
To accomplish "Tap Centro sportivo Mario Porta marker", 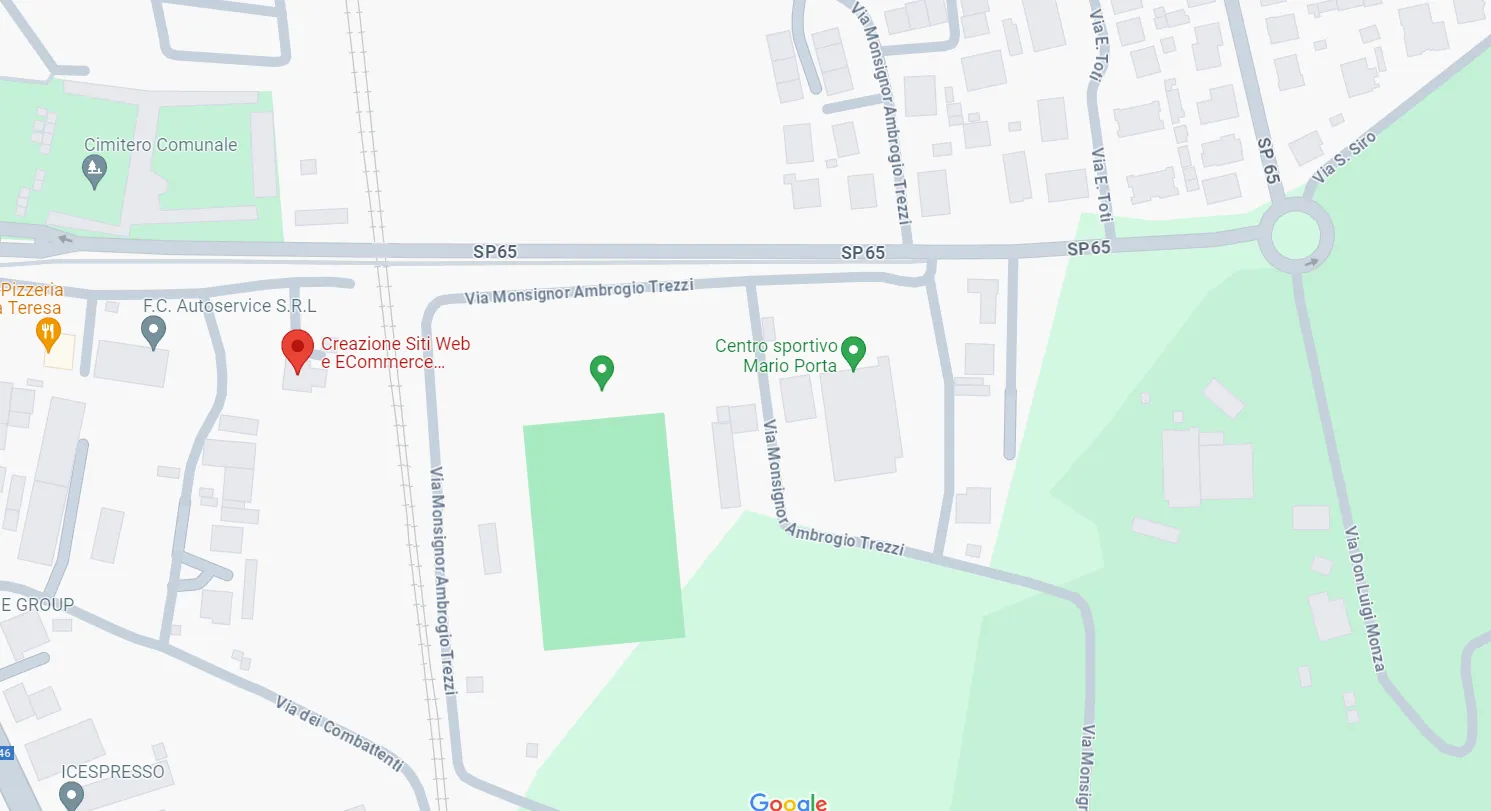I will coord(853,352).
